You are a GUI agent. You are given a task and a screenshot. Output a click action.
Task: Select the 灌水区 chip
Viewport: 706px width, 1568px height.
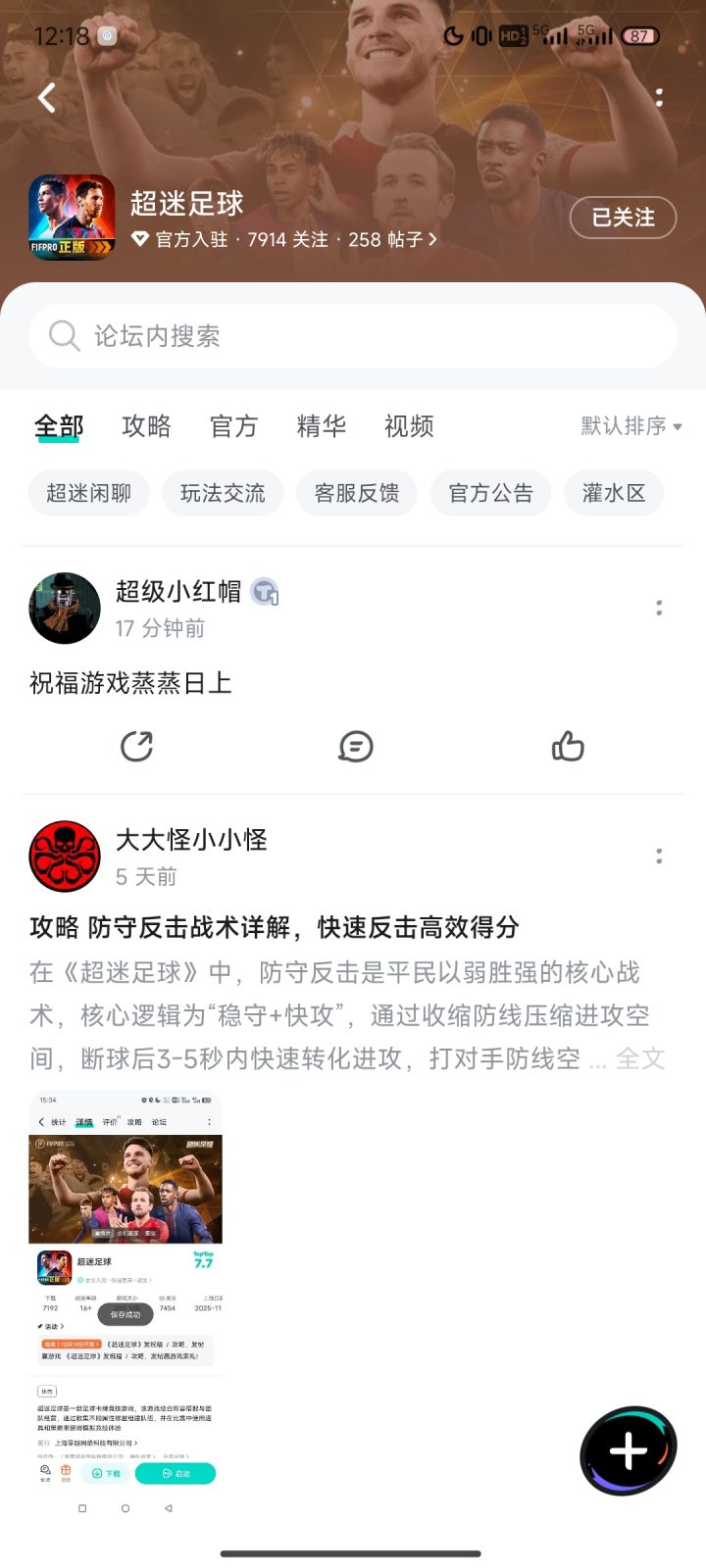(614, 493)
